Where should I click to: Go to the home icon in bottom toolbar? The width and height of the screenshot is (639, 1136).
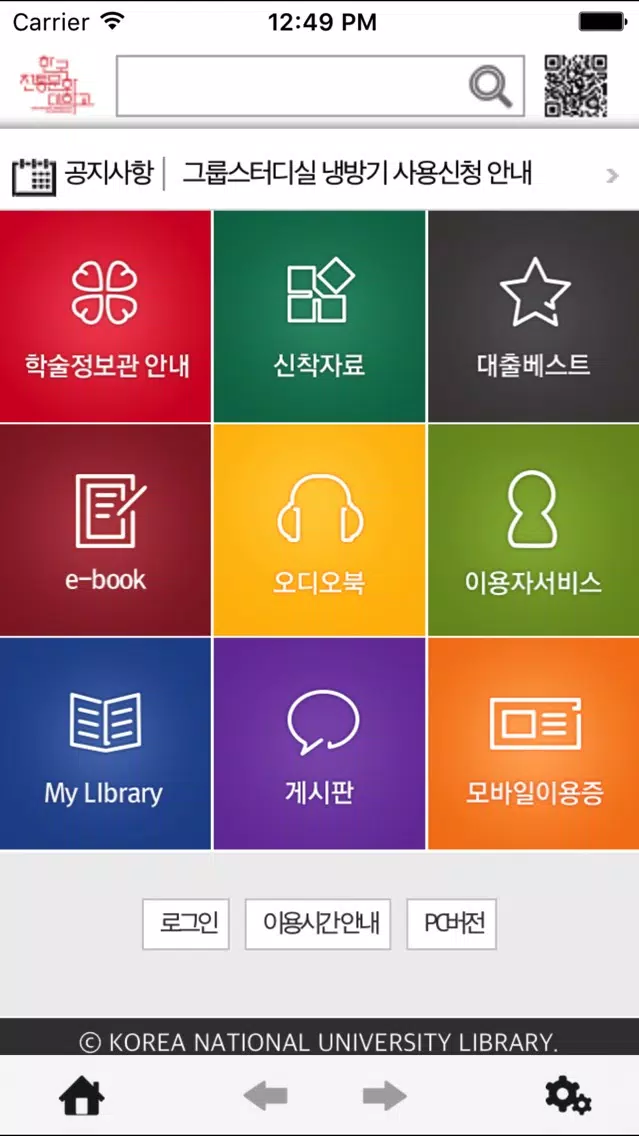click(82, 1095)
